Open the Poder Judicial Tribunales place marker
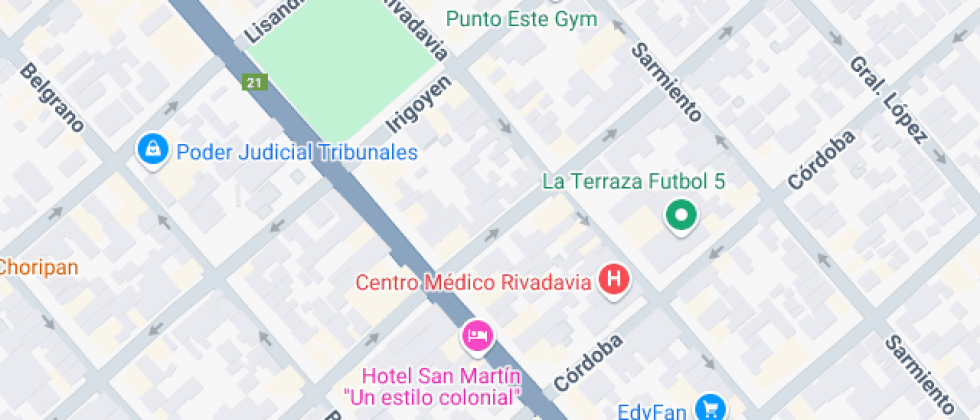This screenshot has height=420, width=980. click(152, 151)
